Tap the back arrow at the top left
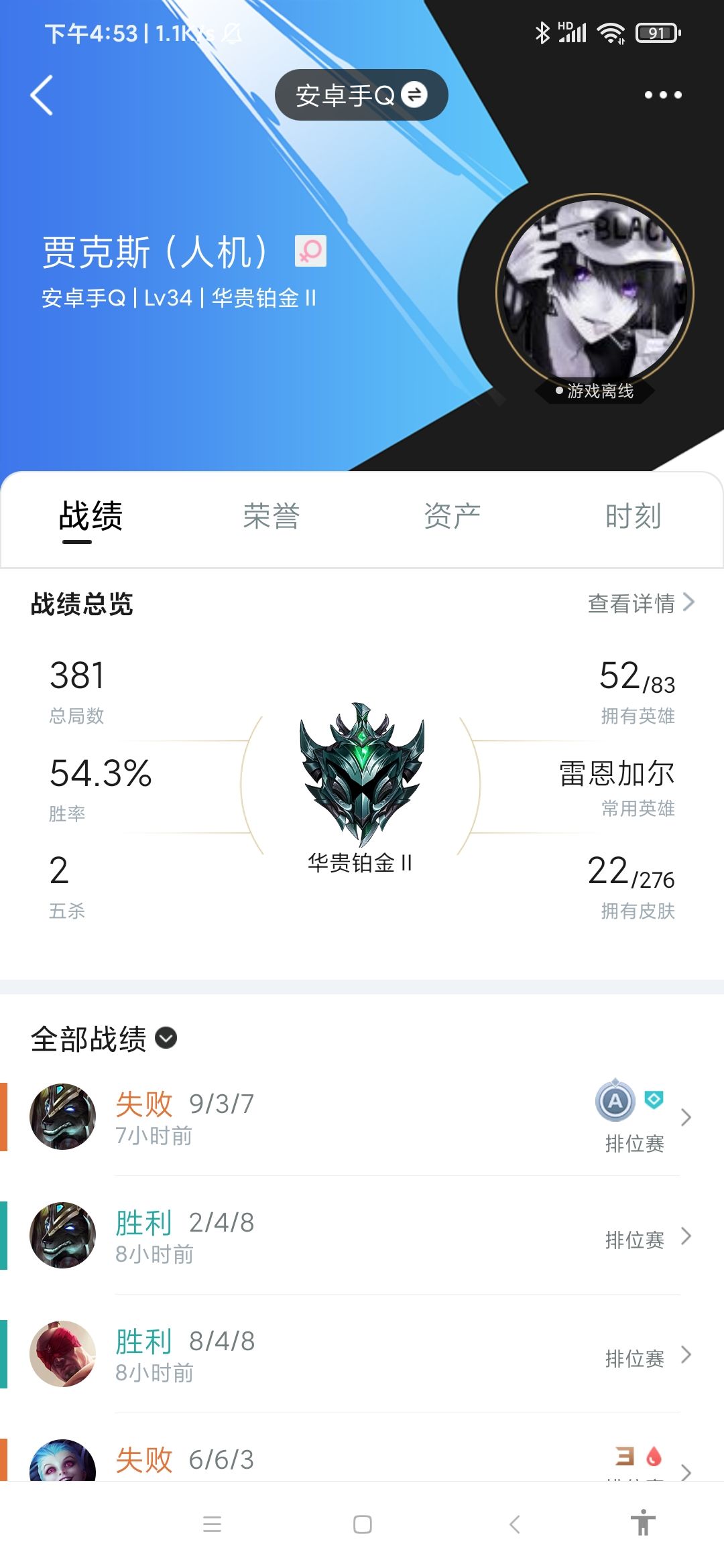 point(42,95)
